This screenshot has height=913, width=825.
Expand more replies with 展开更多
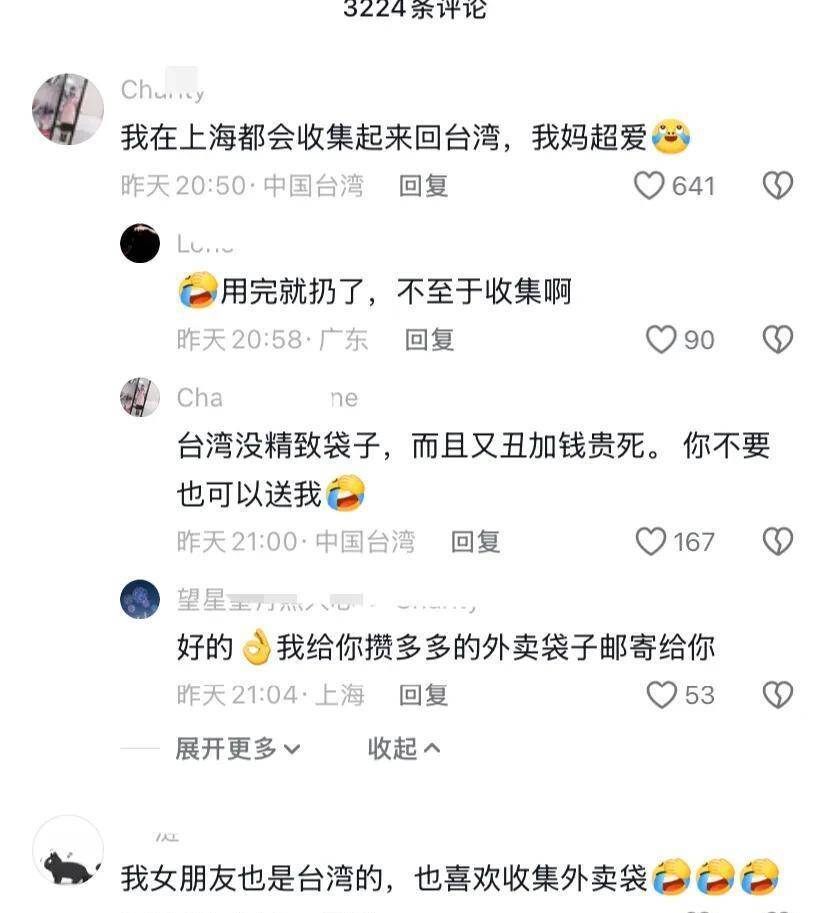click(x=237, y=748)
